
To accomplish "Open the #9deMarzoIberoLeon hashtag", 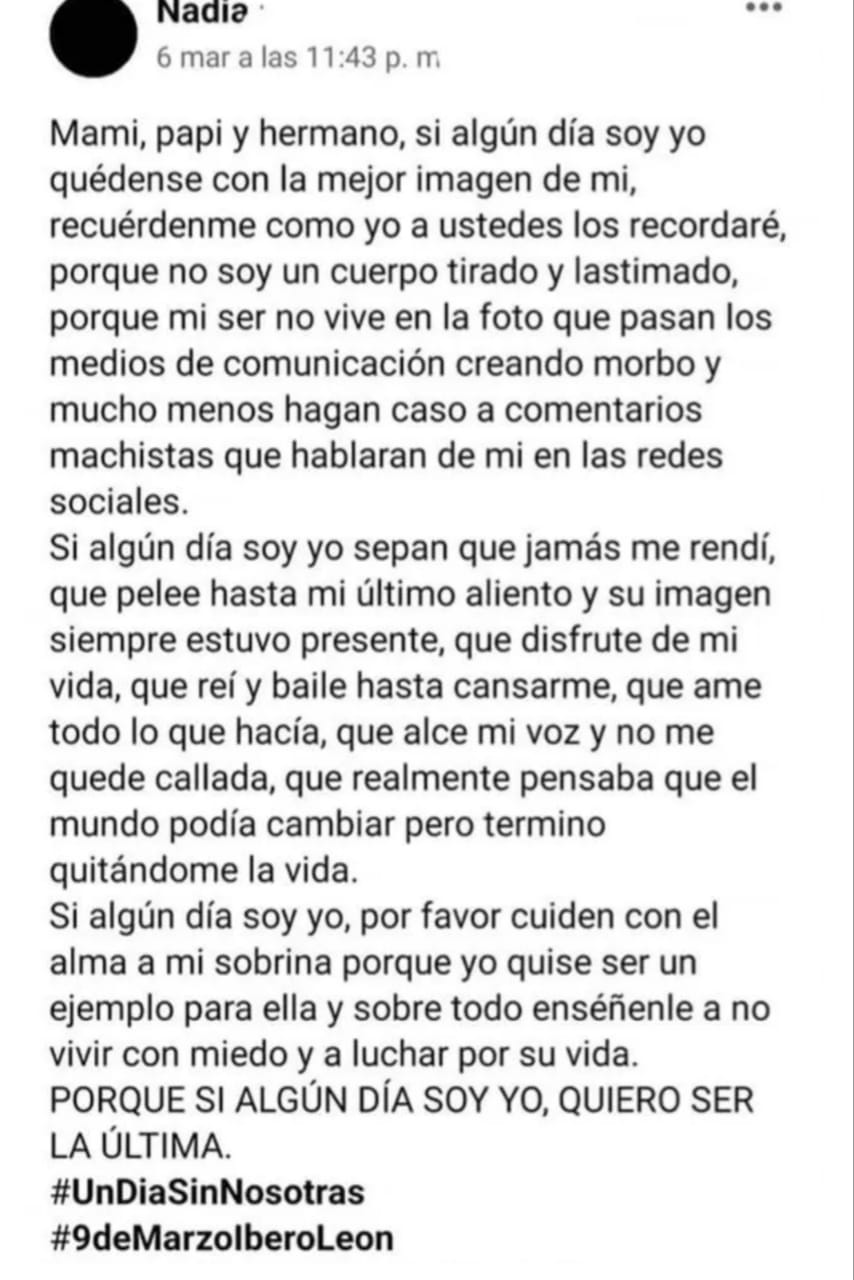I will (221, 1239).
